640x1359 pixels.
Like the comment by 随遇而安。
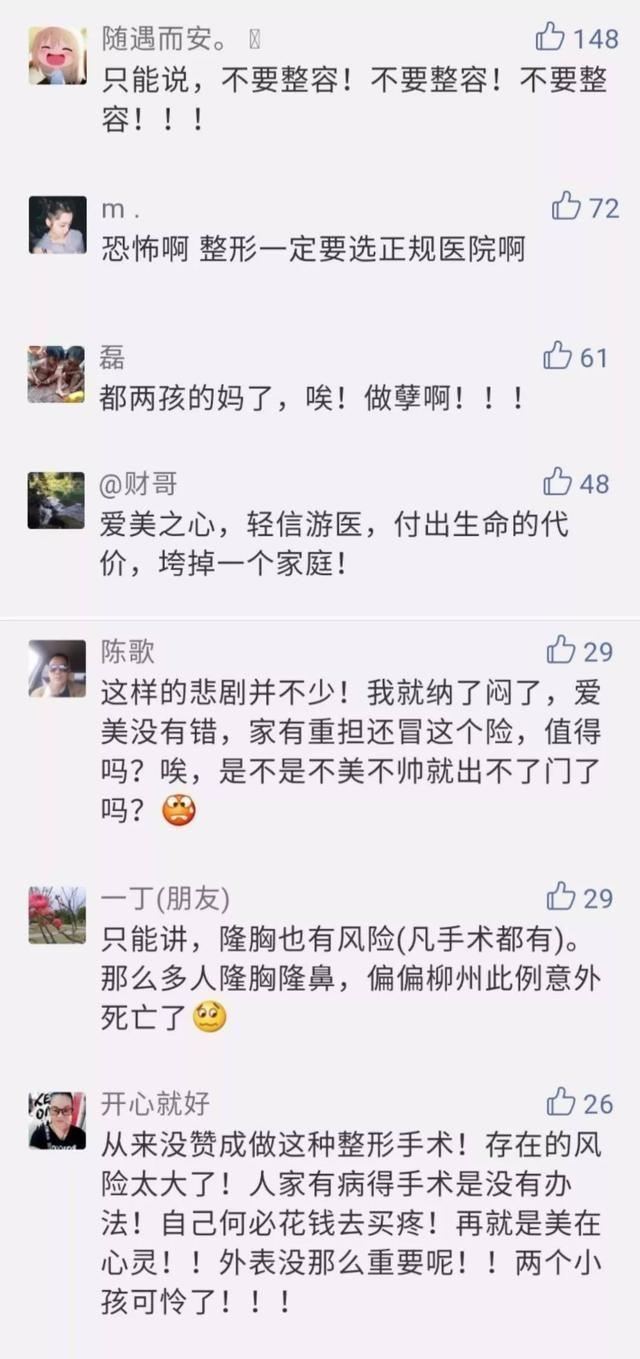pyautogui.click(x=551, y=37)
